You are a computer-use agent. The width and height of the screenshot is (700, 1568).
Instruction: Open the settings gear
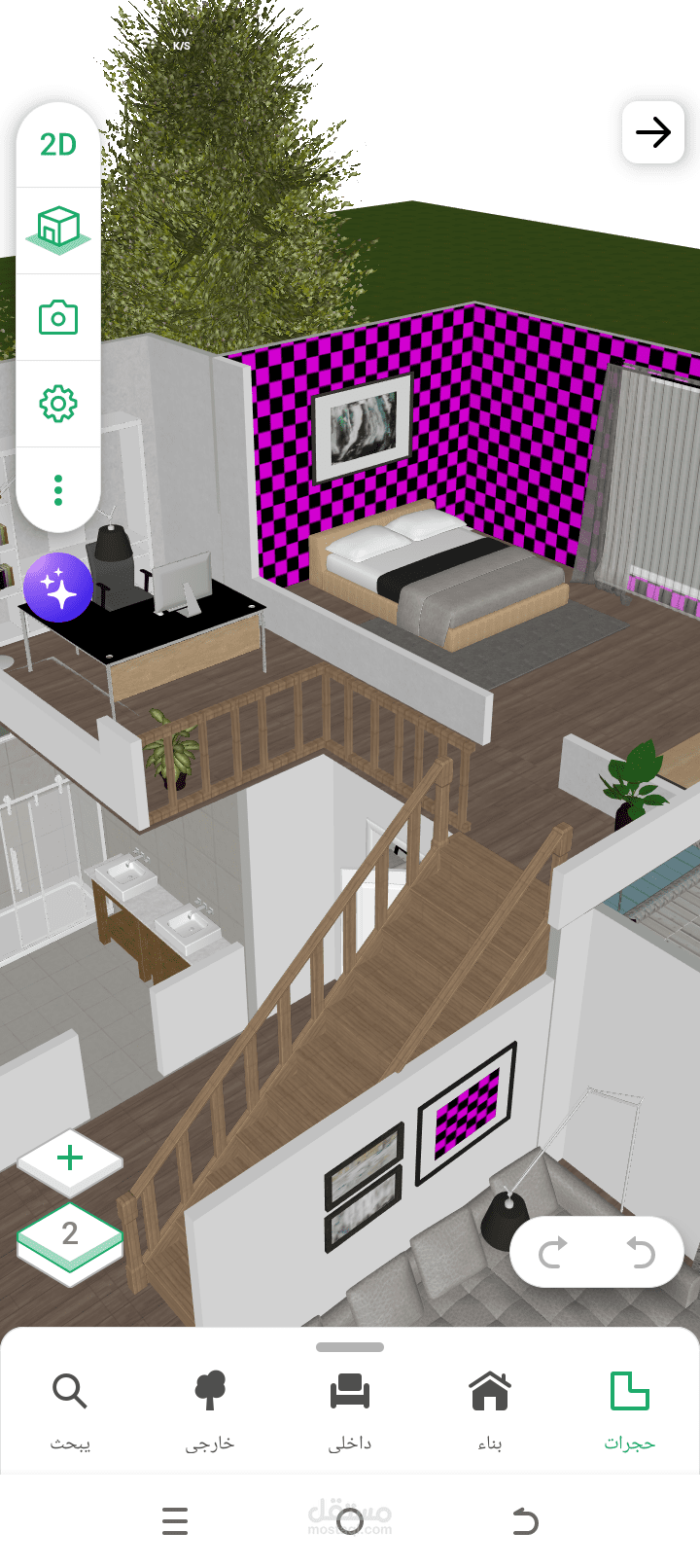(x=58, y=404)
